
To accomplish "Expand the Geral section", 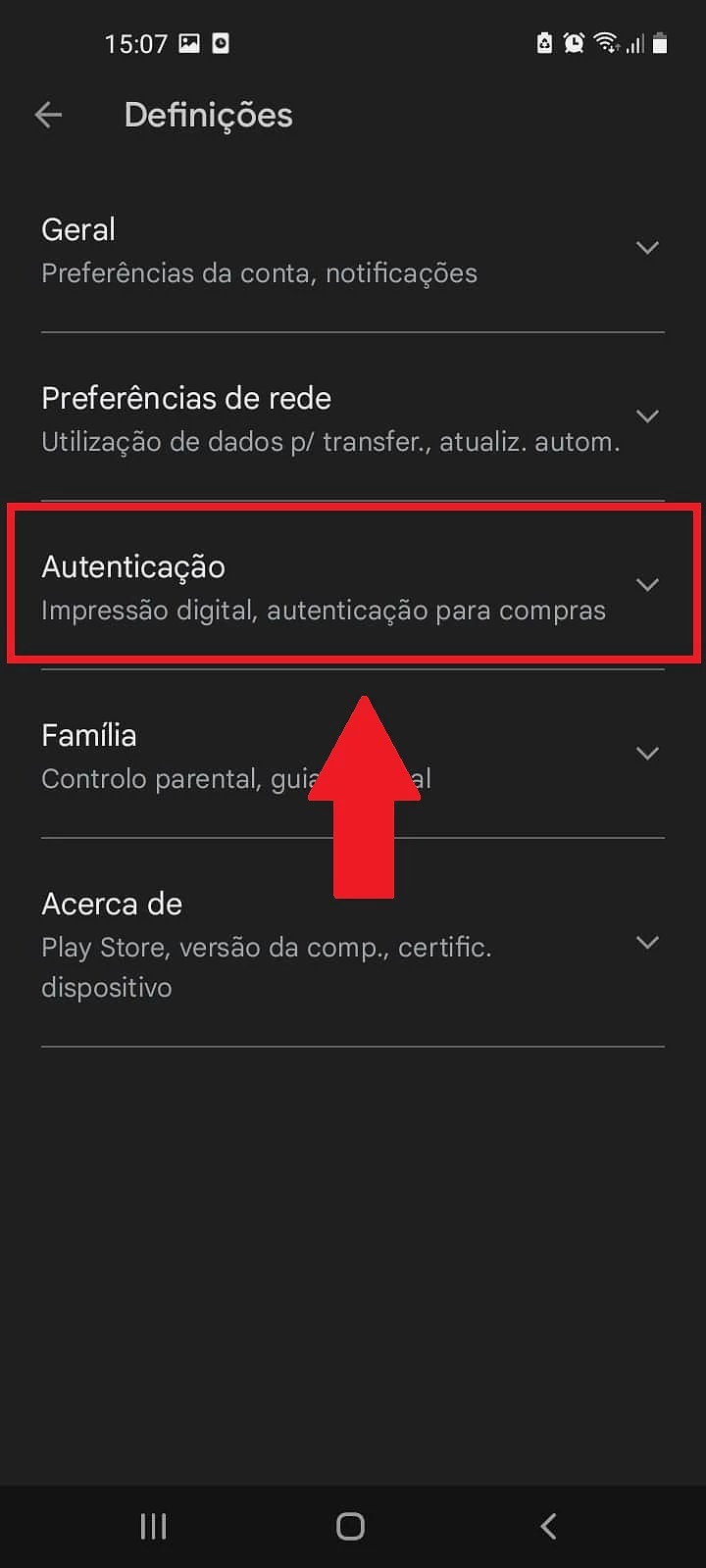I will point(353,249).
